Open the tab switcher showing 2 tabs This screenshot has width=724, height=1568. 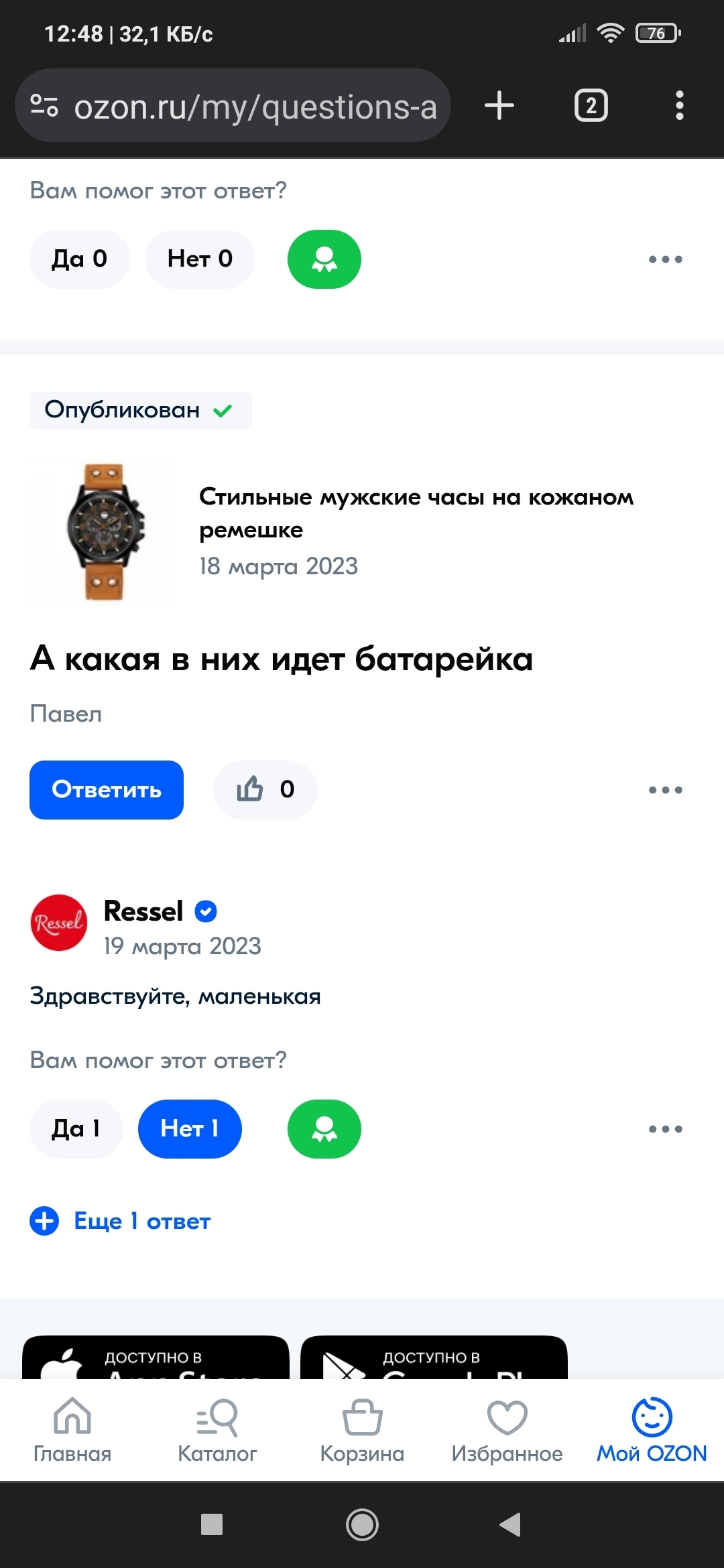(591, 106)
